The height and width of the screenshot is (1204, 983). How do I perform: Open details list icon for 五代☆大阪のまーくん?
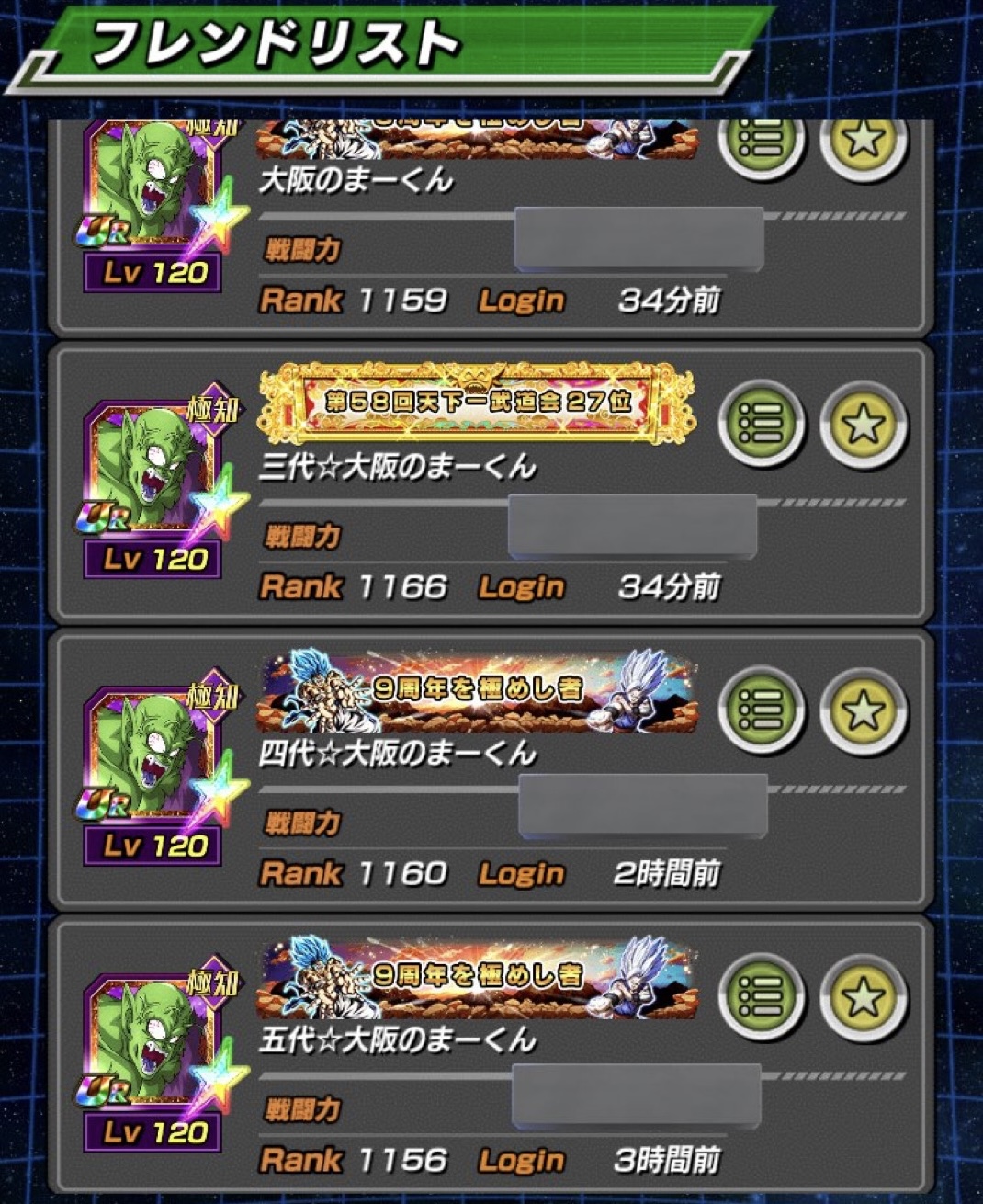click(762, 999)
